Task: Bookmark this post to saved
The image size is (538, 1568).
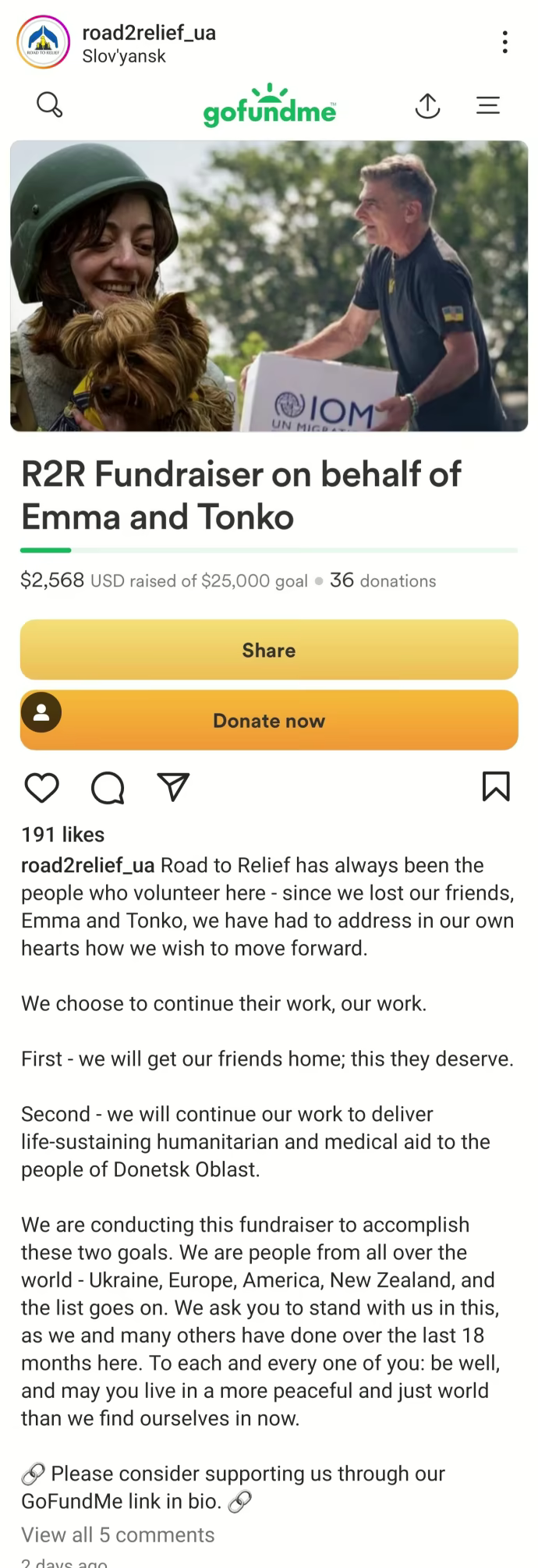Action: (496, 786)
